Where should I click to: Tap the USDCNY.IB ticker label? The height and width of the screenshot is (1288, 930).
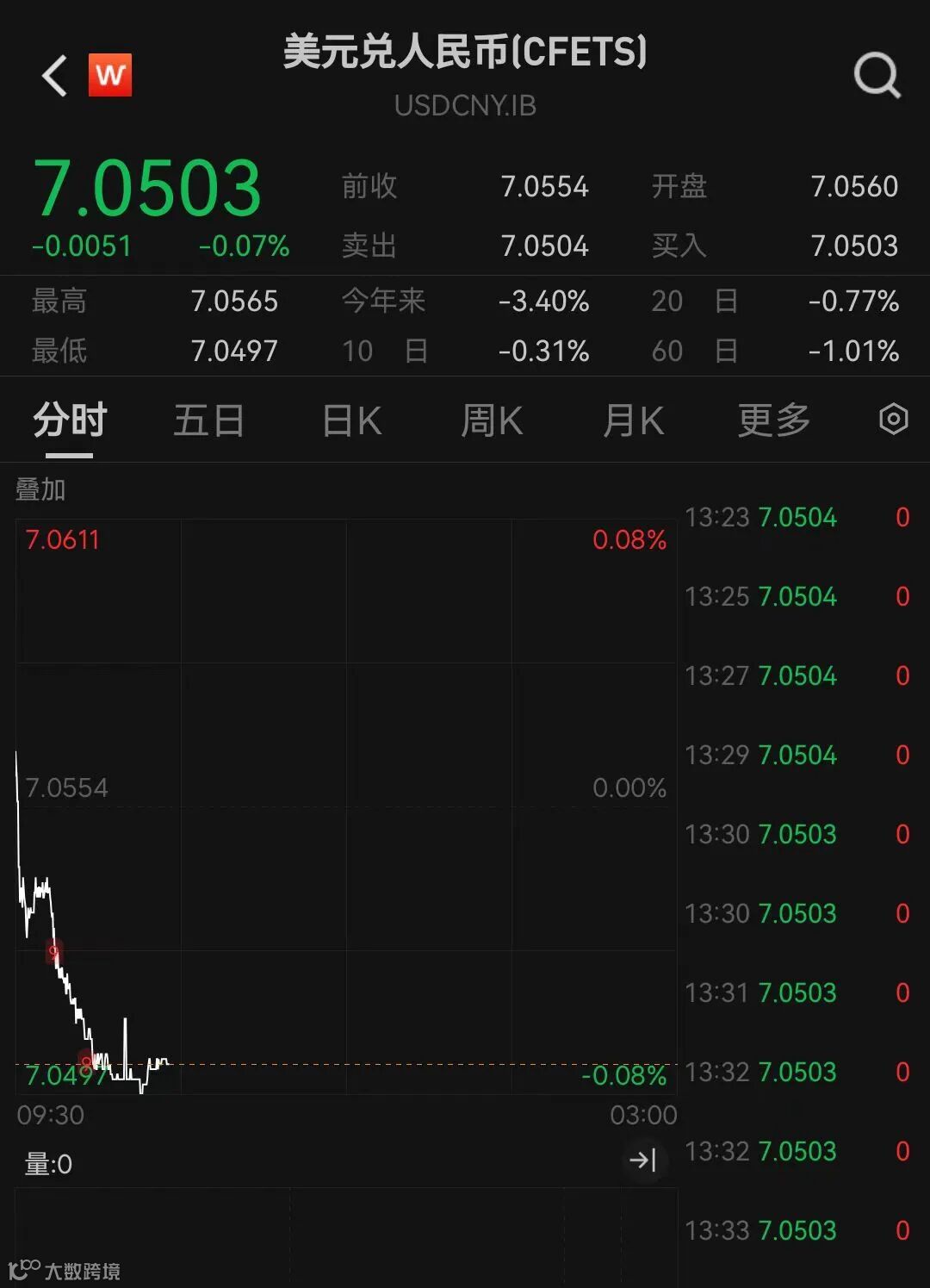(x=464, y=107)
